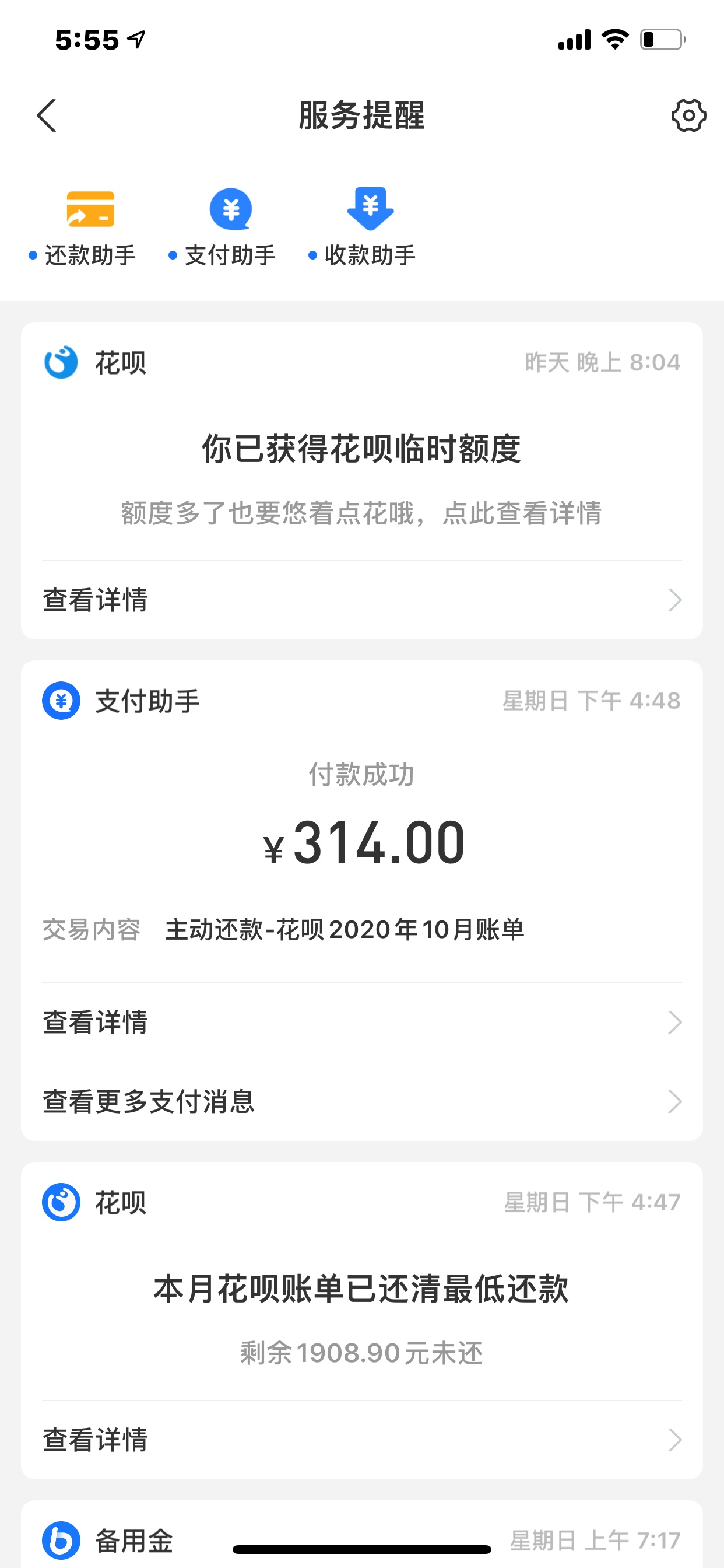
Task: View details of ¥314.00 payment
Action: point(362,1022)
